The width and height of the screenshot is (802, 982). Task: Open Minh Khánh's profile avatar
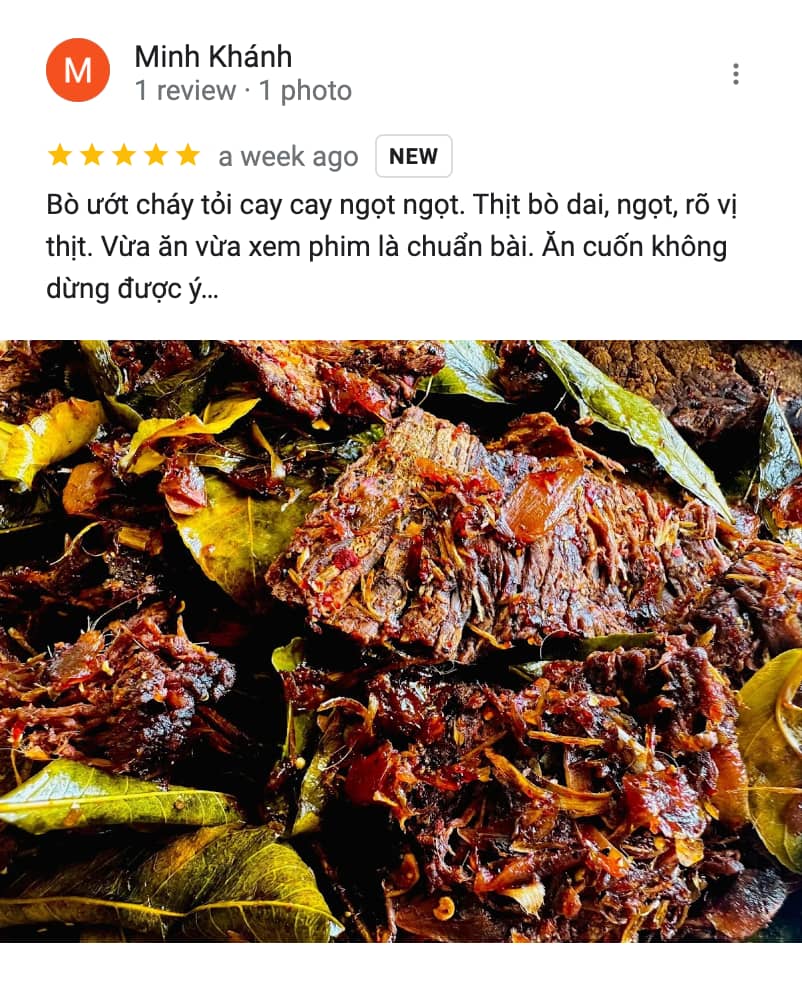pos(78,70)
